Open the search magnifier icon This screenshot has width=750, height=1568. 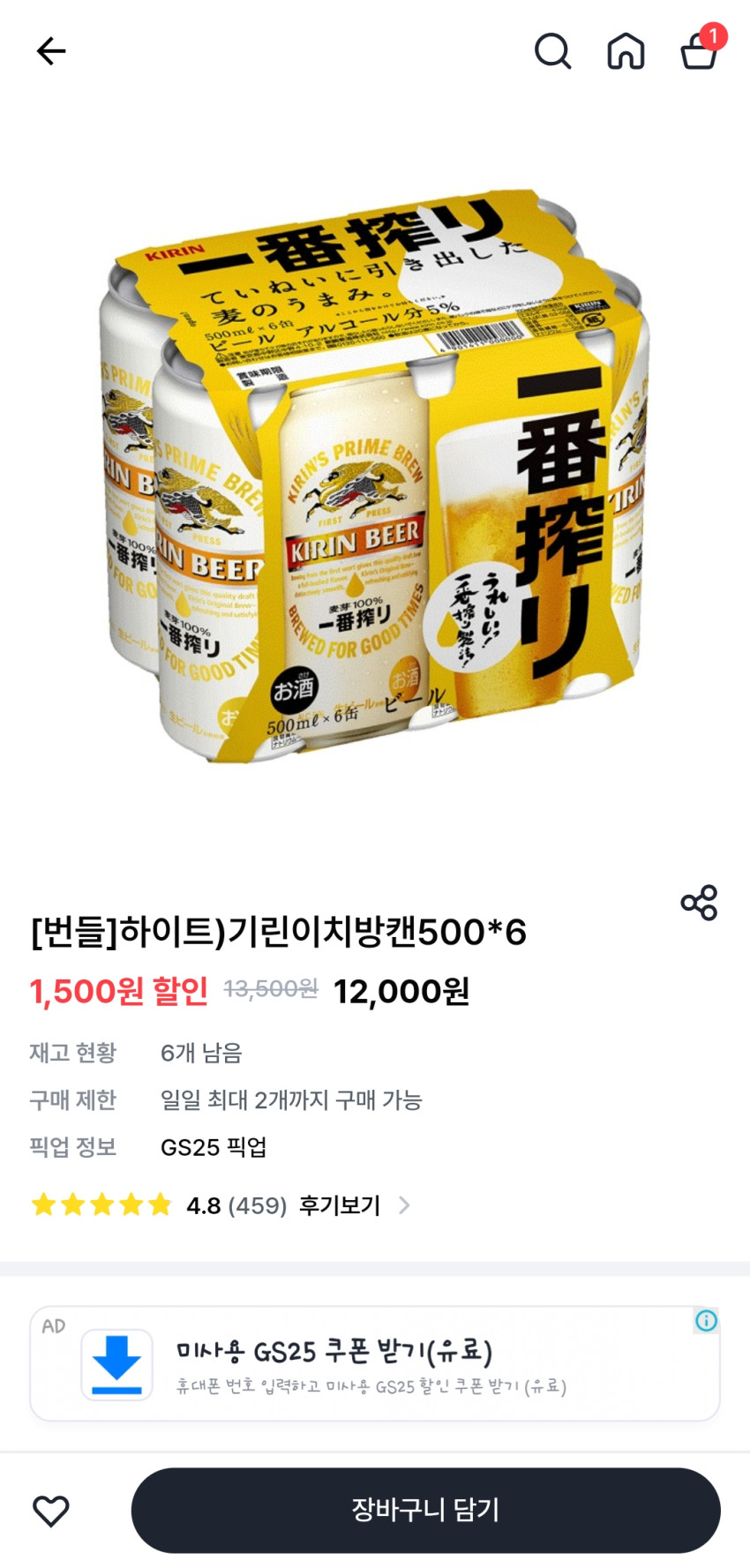[553, 51]
